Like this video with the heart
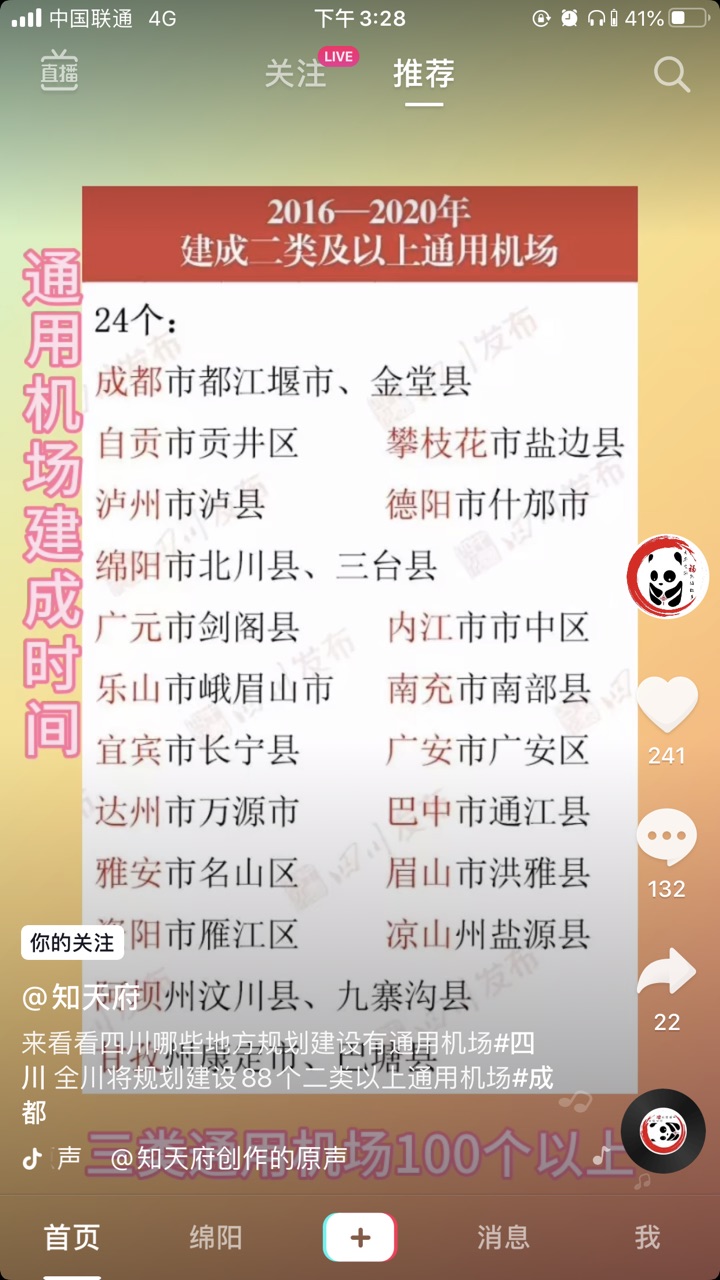 (x=667, y=704)
